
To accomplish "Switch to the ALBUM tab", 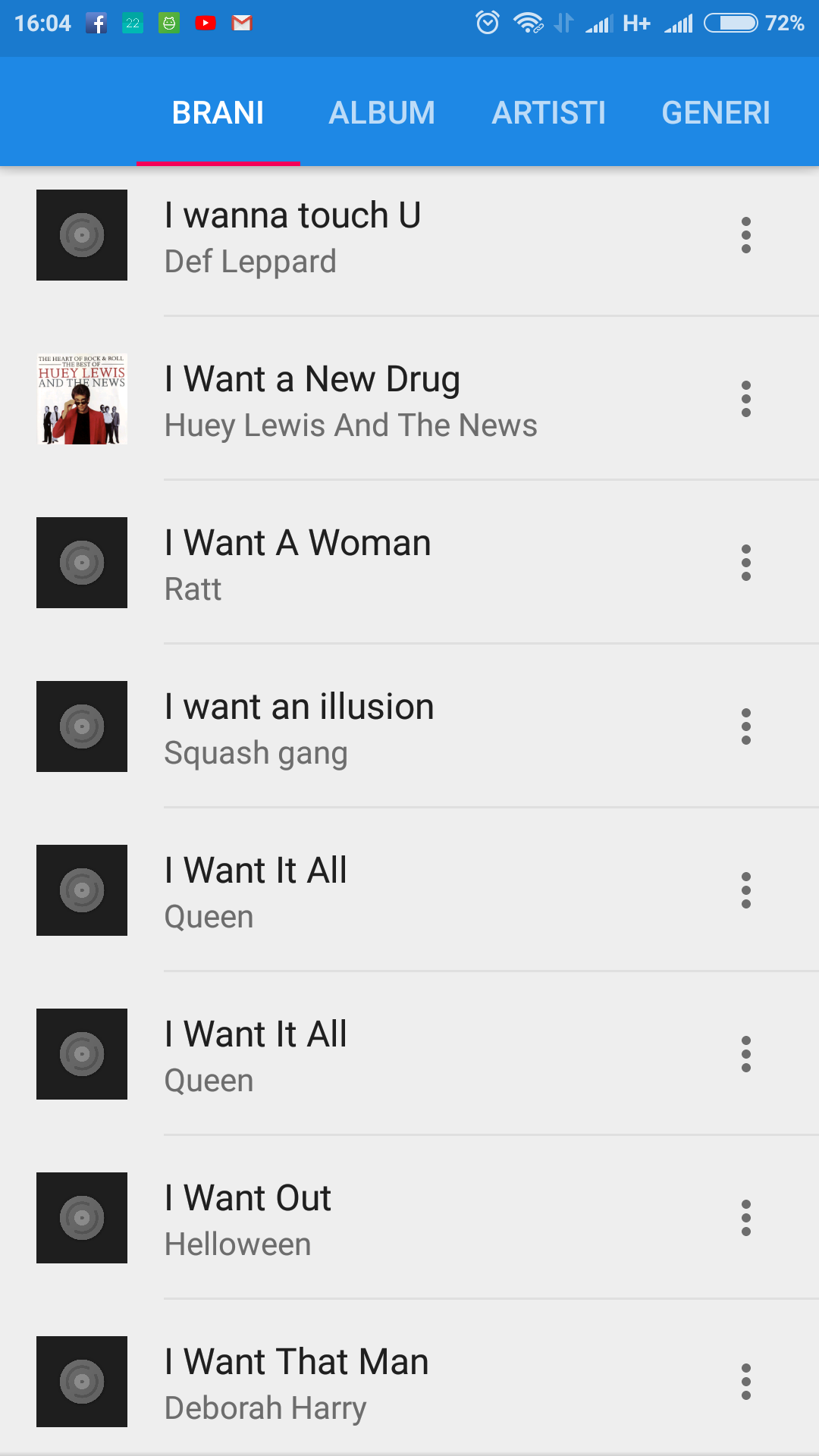I will coord(381,113).
